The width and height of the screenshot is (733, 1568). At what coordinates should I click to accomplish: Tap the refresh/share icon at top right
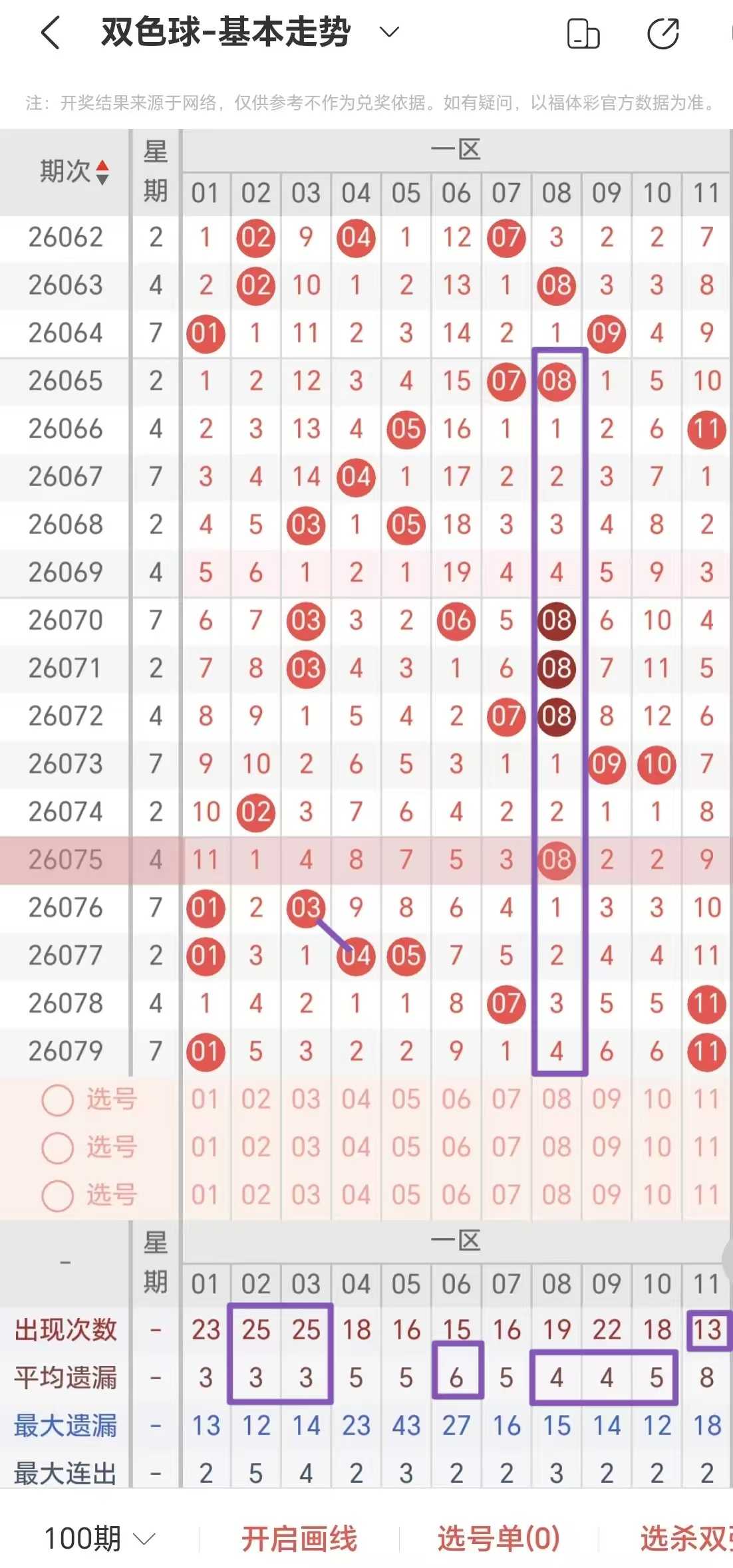tap(663, 34)
